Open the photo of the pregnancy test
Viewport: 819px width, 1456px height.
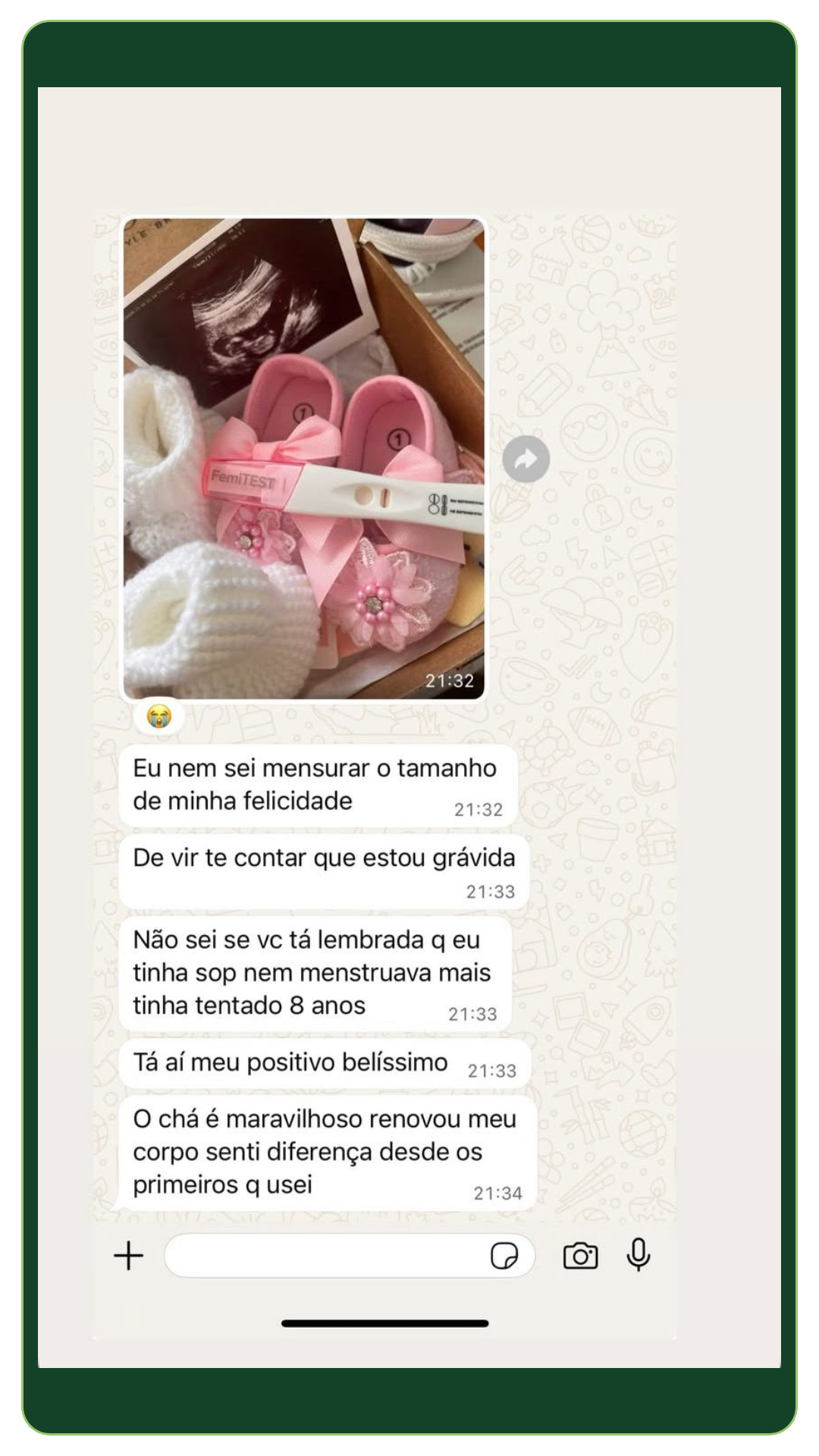[x=303, y=455]
